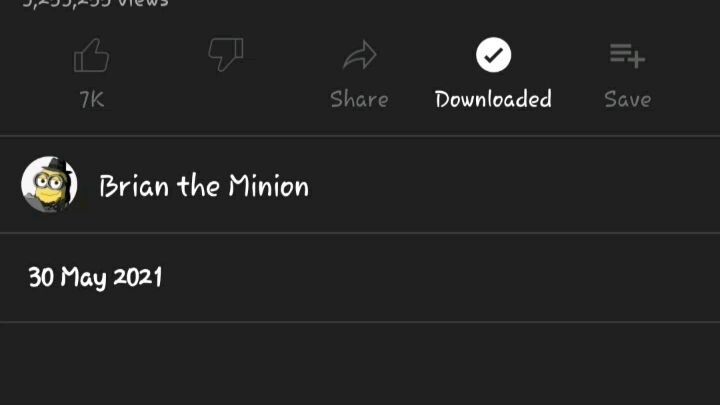The height and width of the screenshot is (405, 720).
Task: Open Brian the Minion's channel
Action: (x=203, y=186)
